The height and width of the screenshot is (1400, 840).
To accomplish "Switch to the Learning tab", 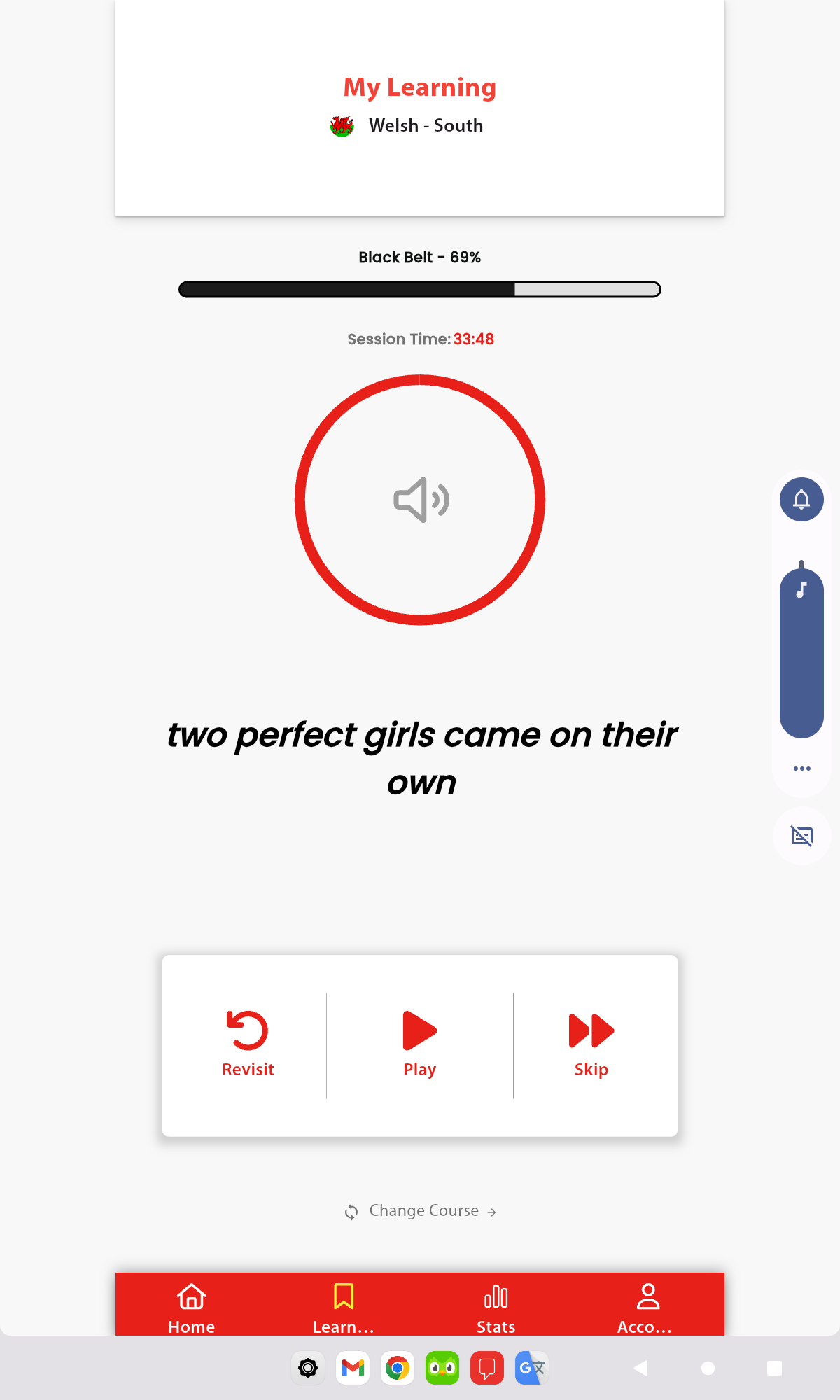I will 344,1307.
